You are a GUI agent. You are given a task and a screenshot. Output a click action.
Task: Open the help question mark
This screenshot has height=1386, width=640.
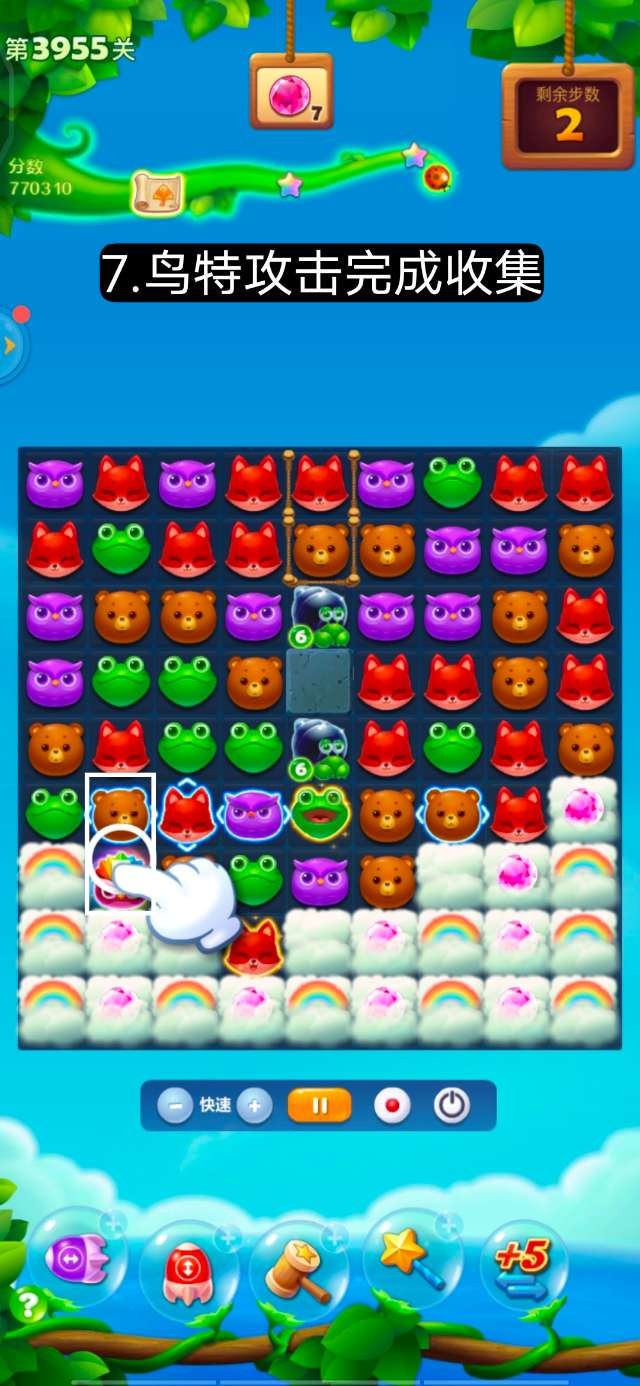click(x=28, y=1305)
